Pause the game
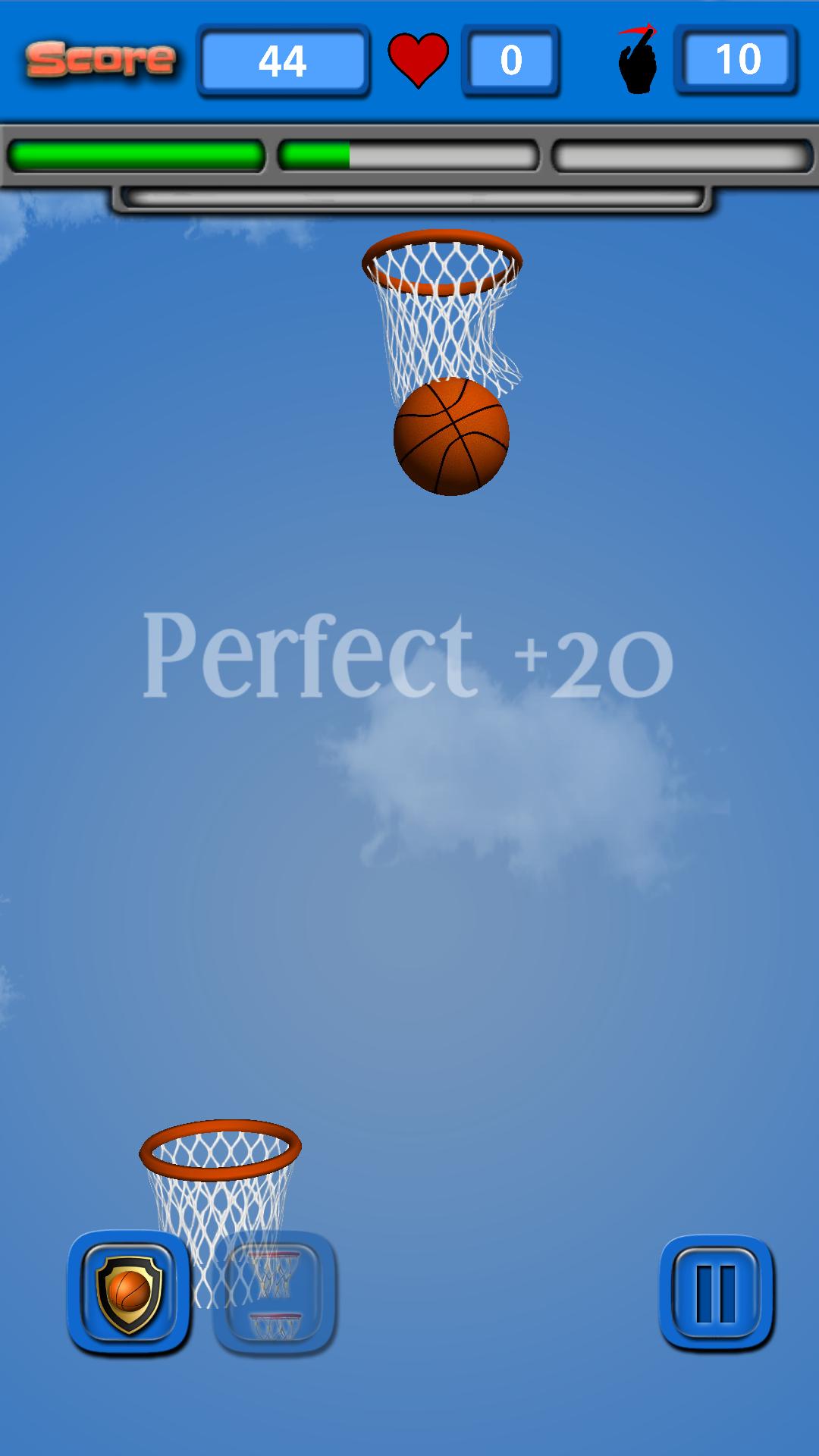819x1456 pixels. point(716,1293)
